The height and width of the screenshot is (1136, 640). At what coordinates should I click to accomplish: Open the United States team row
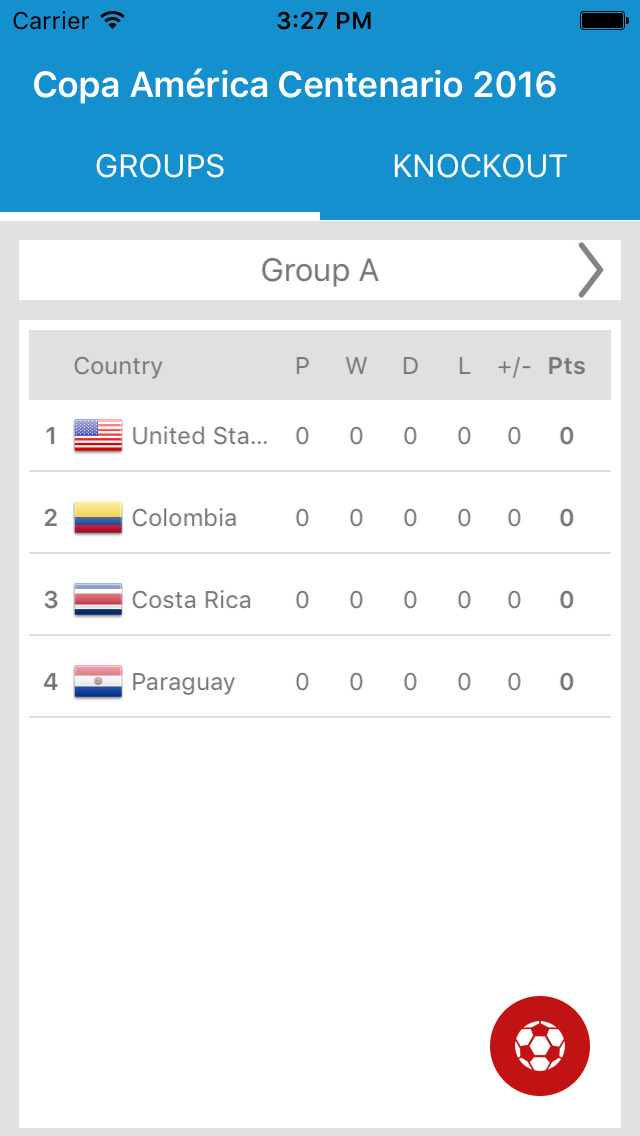pyautogui.click(x=320, y=435)
